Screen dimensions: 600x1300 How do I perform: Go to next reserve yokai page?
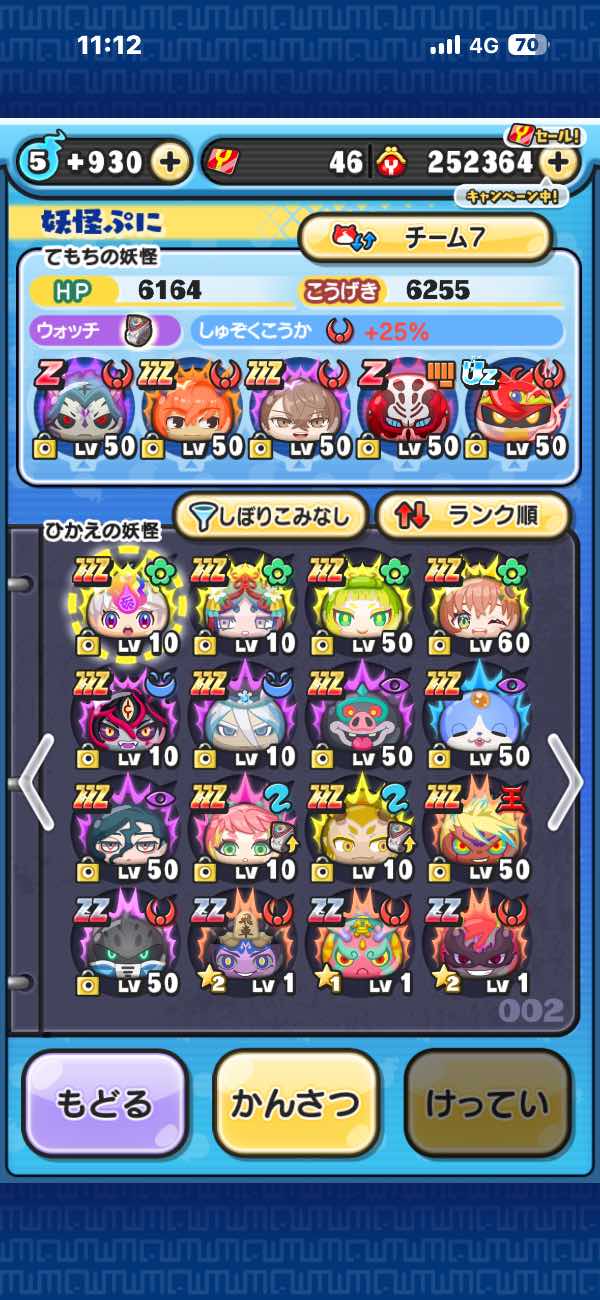(x=564, y=782)
